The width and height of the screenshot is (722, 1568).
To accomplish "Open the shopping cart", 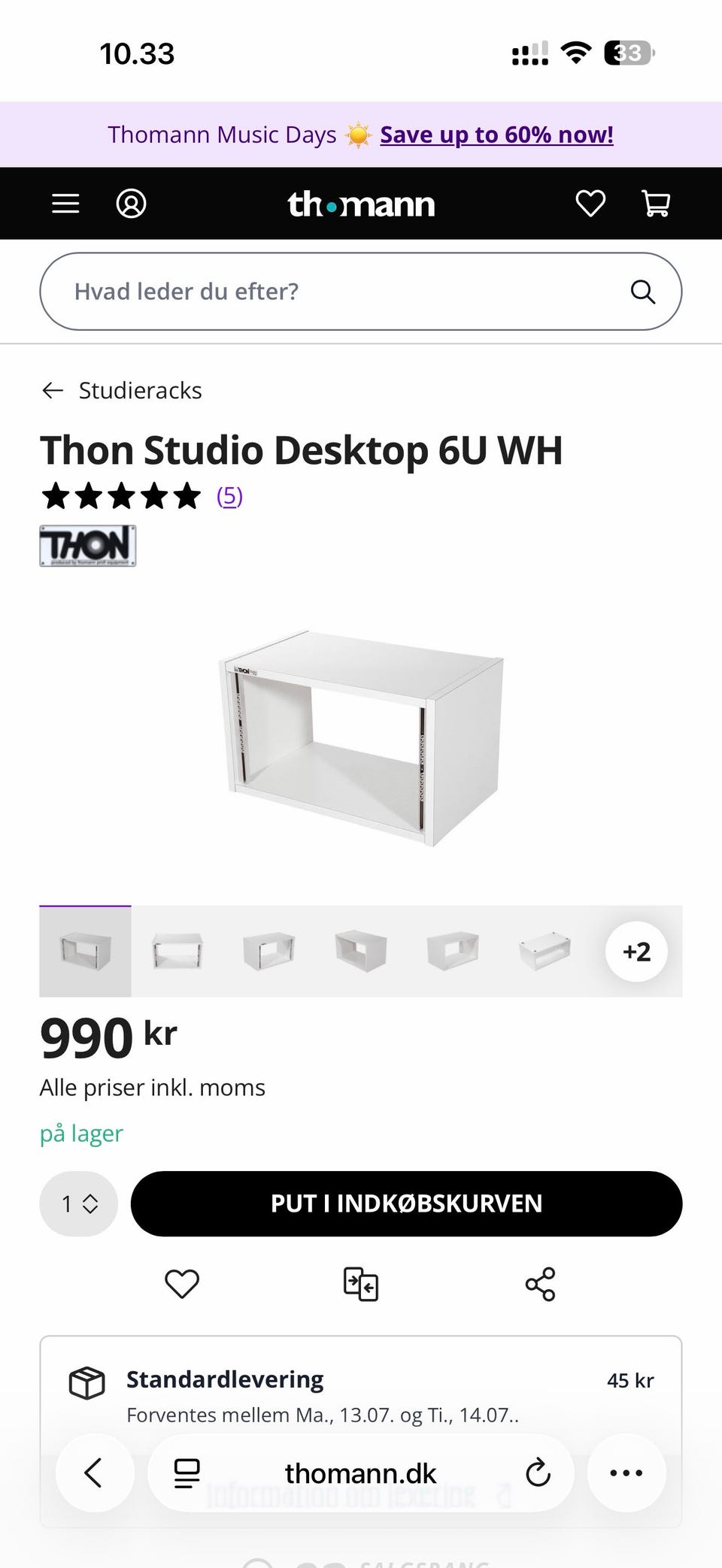I will [656, 204].
